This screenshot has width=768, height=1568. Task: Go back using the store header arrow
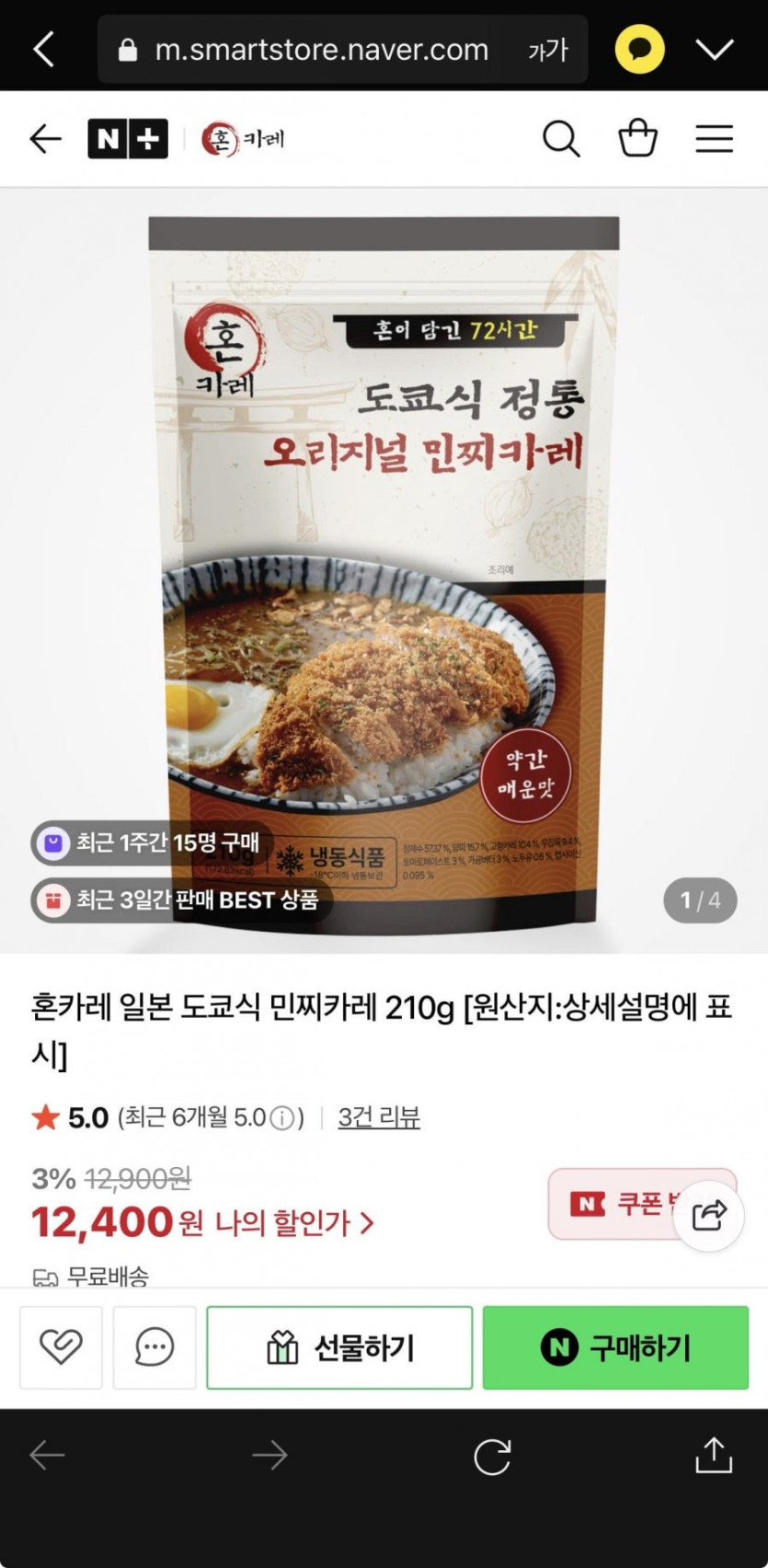[x=45, y=139]
